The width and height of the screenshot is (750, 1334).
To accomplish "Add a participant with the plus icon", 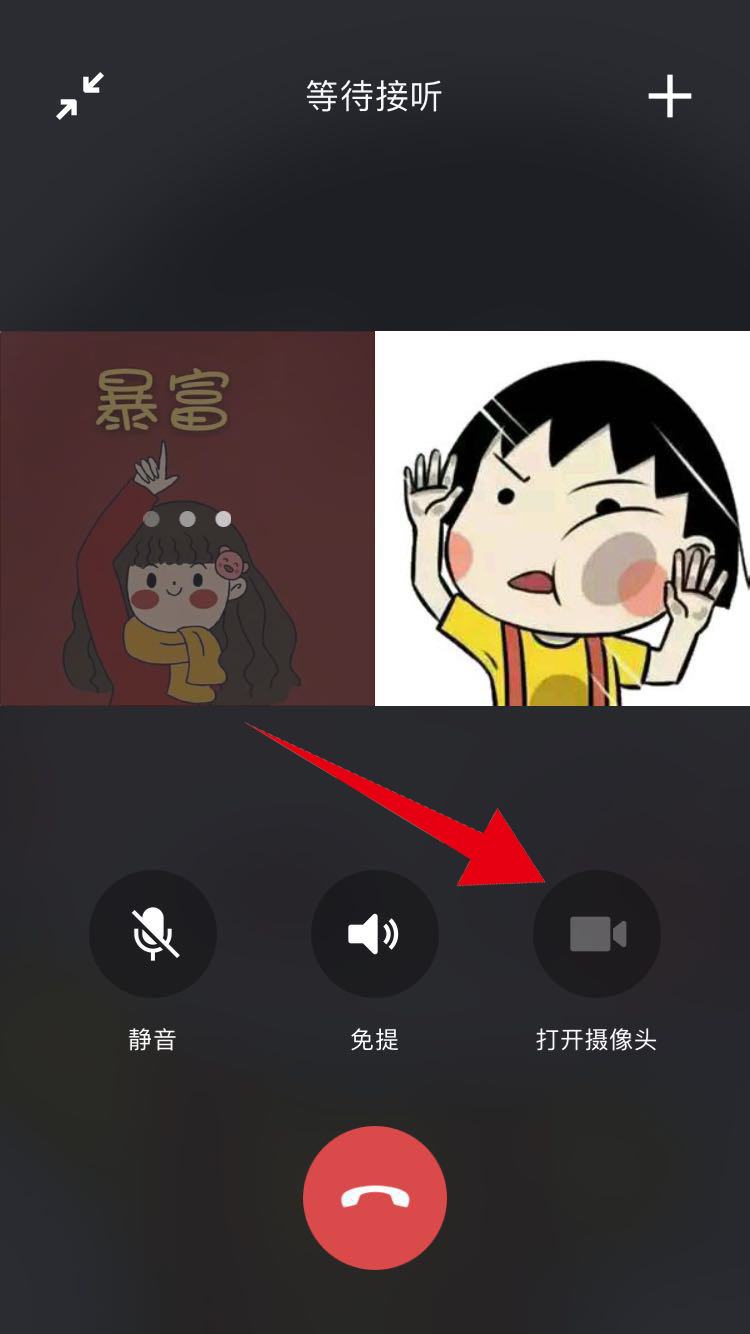I will tap(669, 96).
